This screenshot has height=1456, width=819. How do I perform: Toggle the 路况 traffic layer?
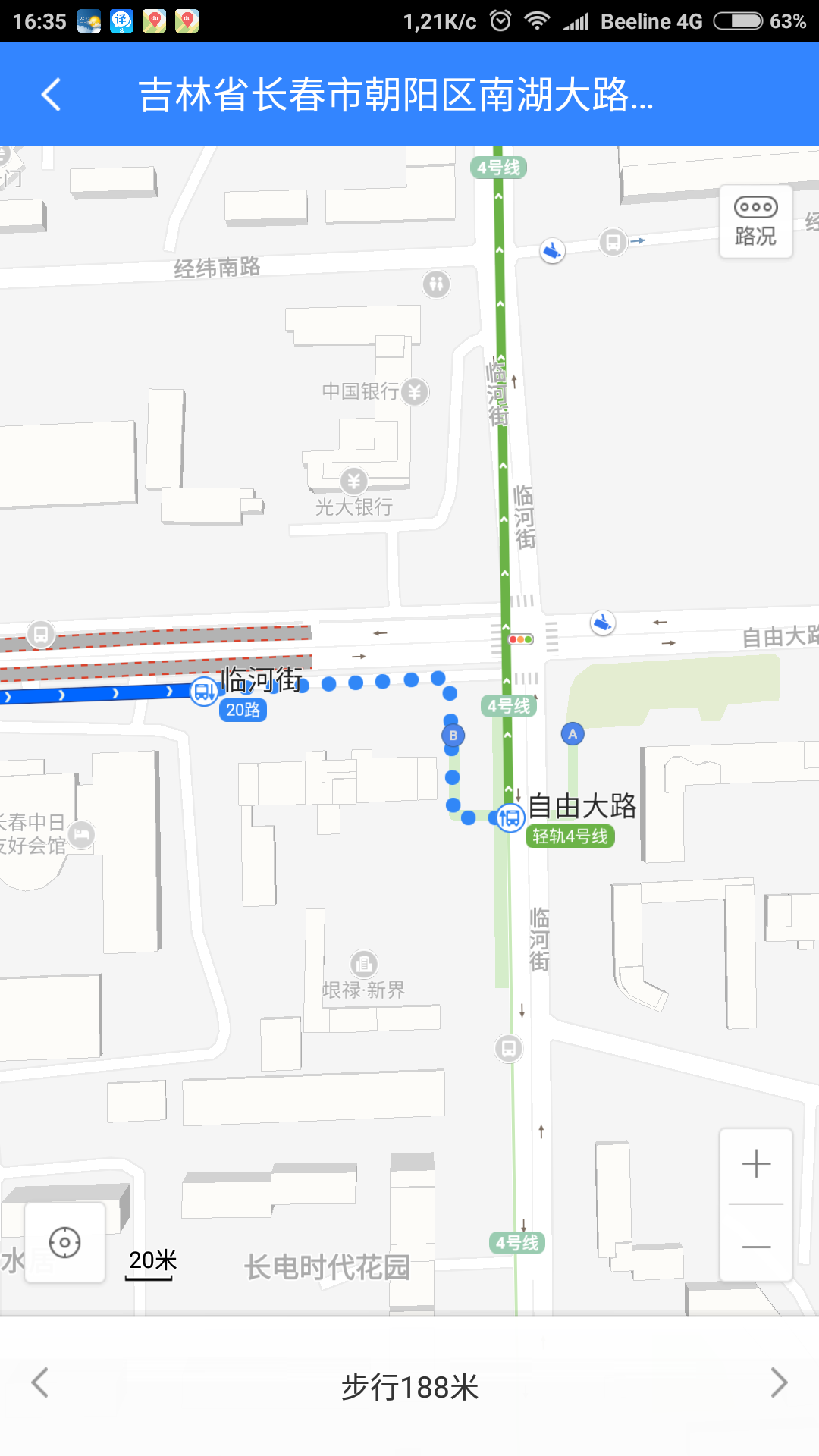click(755, 221)
